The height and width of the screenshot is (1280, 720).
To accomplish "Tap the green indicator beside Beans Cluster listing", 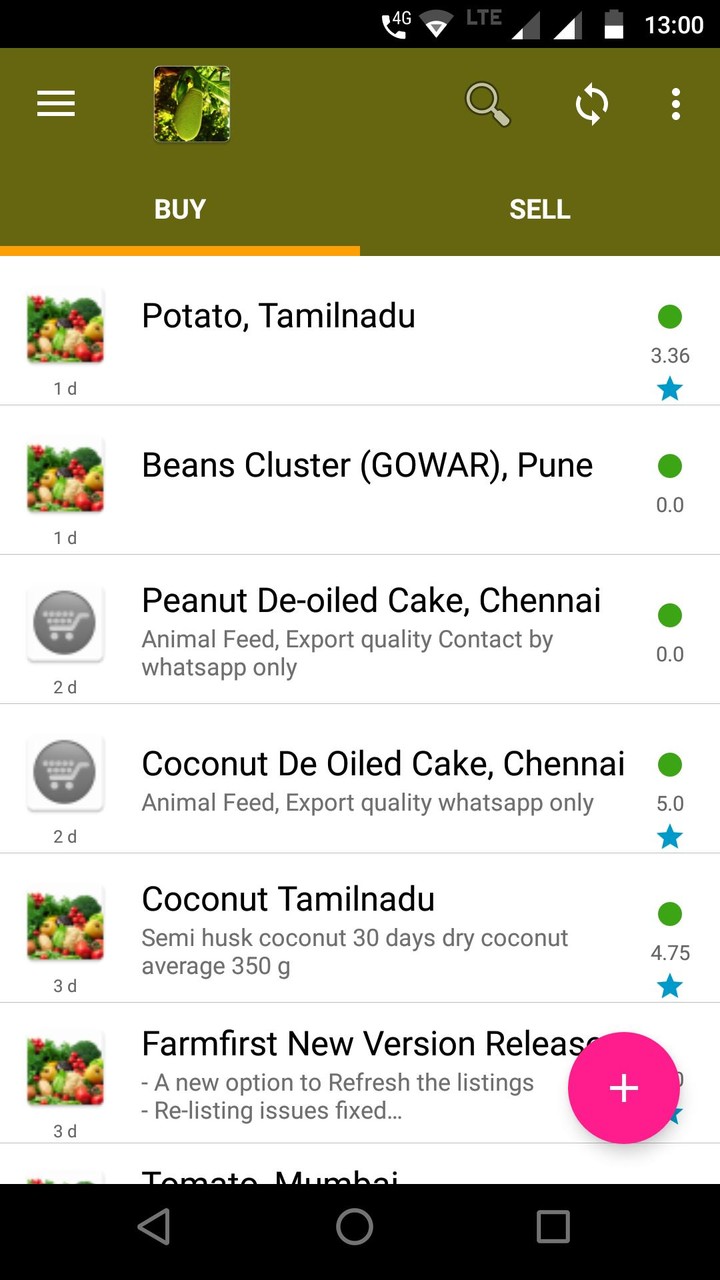I will click(x=670, y=465).
